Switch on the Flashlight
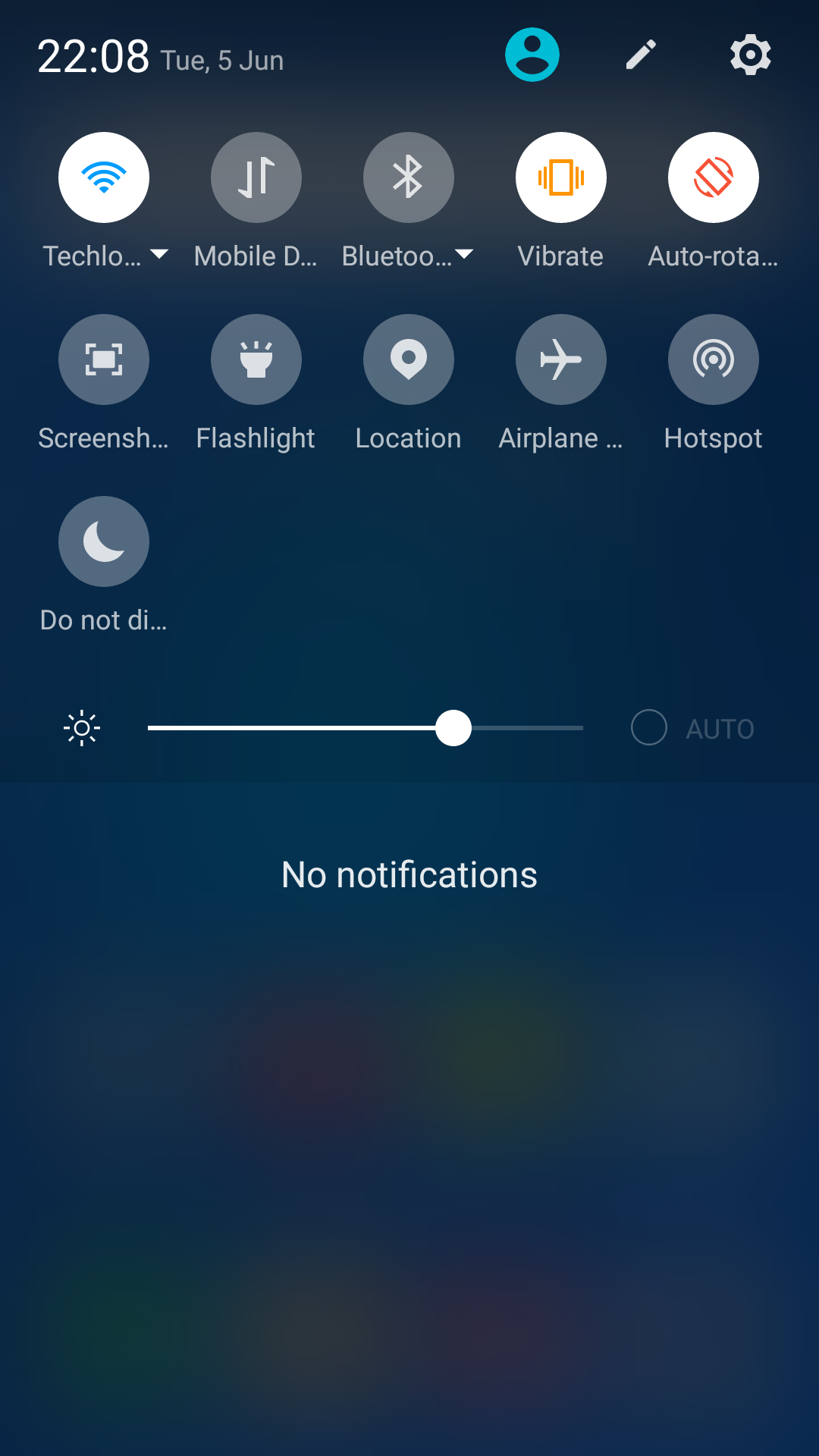This screenshot has width=819, height=1456. coord(256,359)
